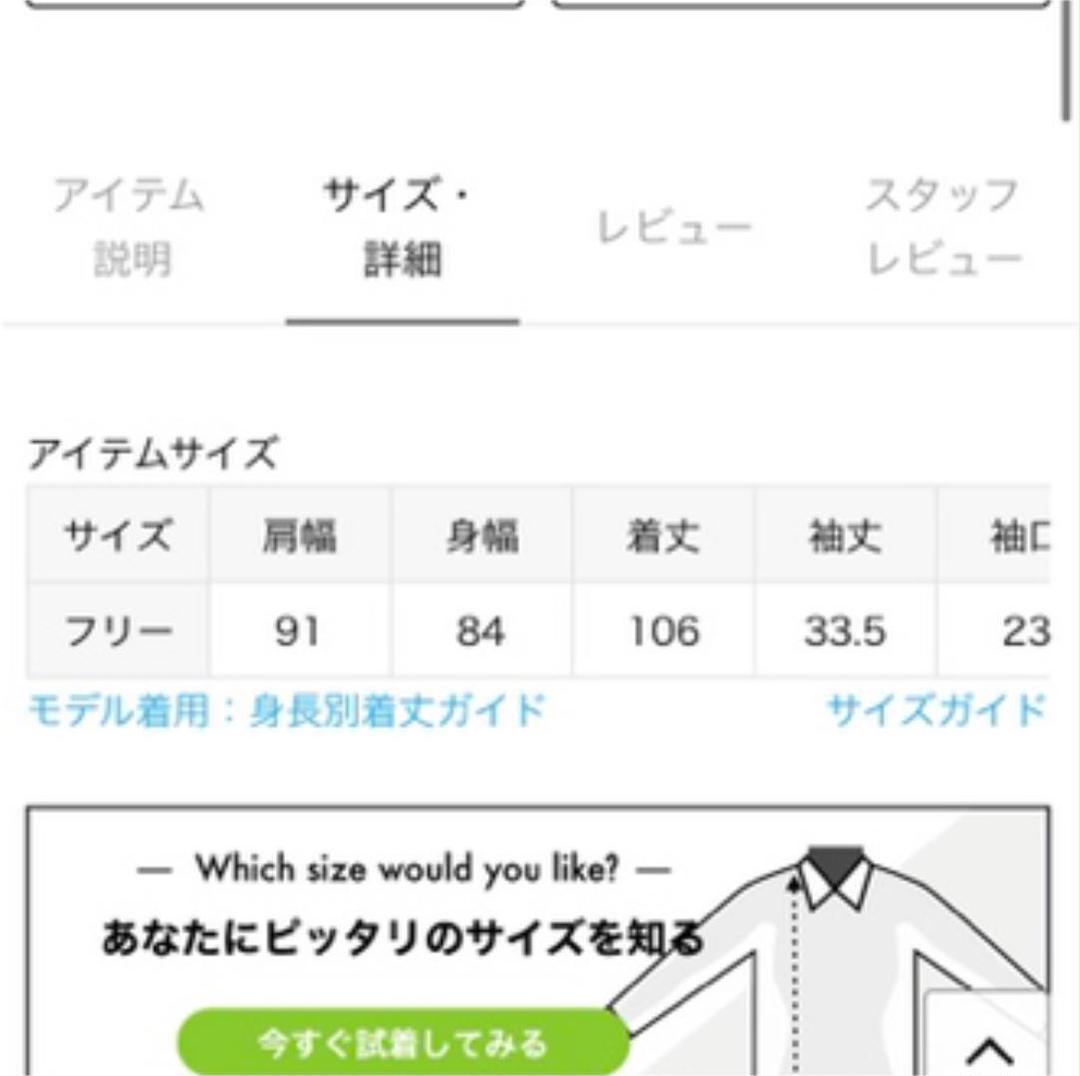
Task: Switch to the アイテム説明 tab
Action: click(130, 227)
